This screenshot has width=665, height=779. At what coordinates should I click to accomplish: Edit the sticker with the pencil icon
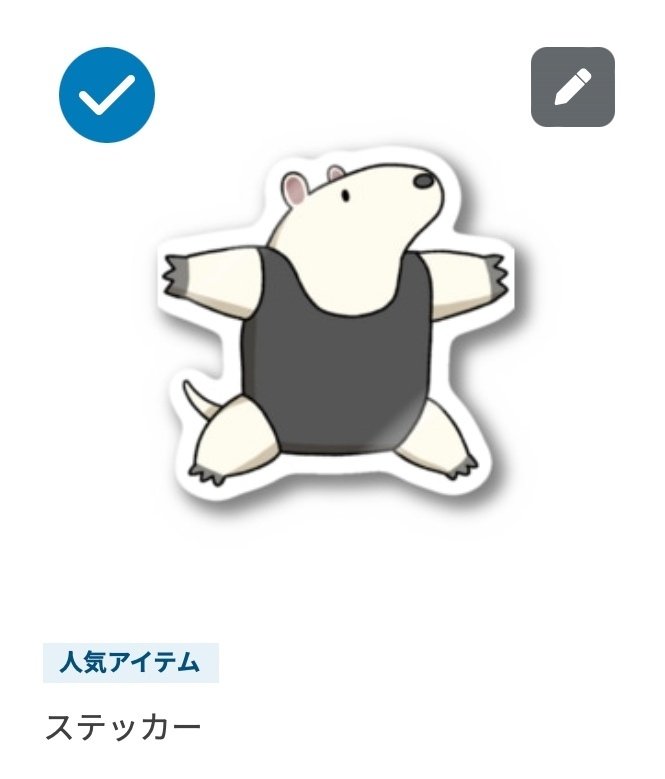[x=572, y=87]
